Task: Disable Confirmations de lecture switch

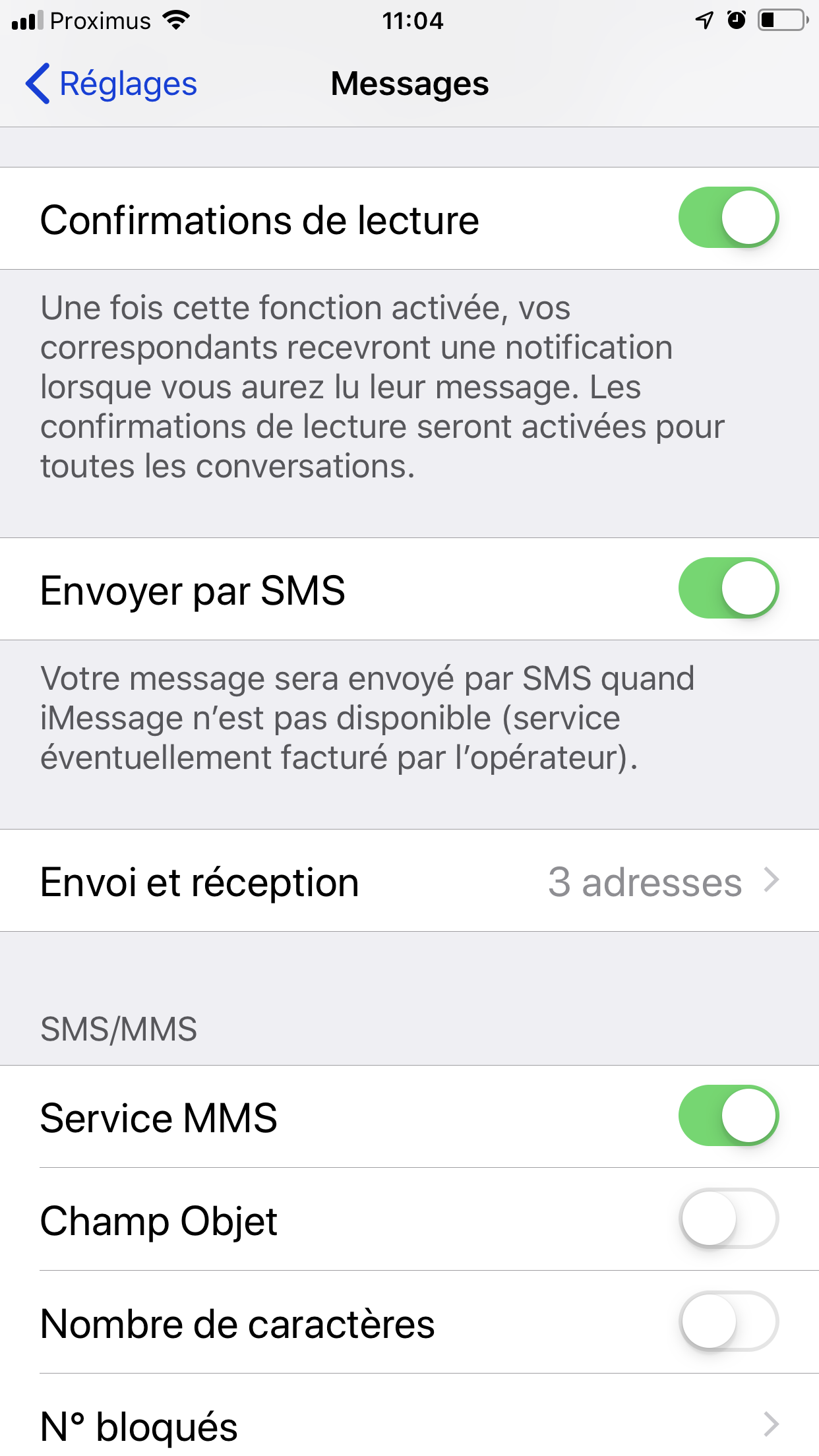Action: pos(729,218)
